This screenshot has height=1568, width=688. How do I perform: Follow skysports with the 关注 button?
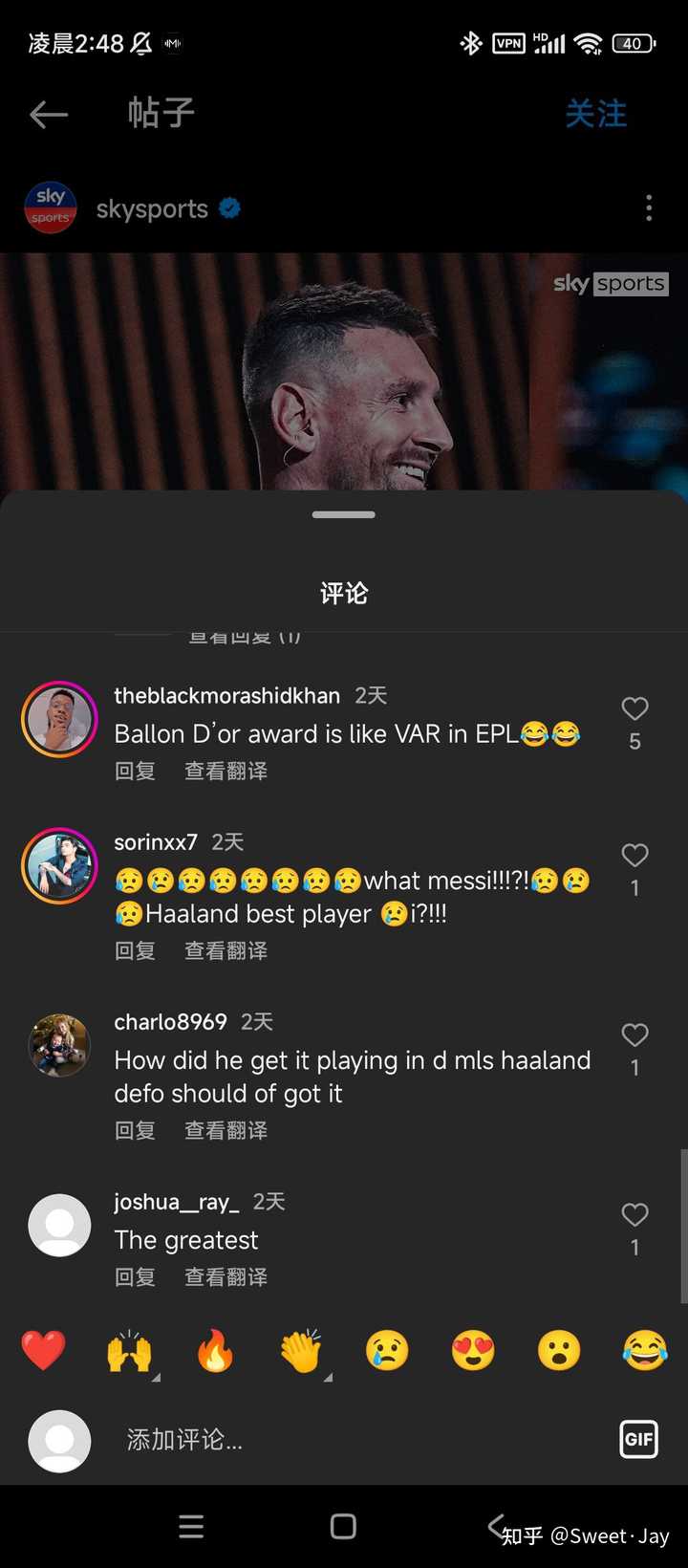pos(595,114)
